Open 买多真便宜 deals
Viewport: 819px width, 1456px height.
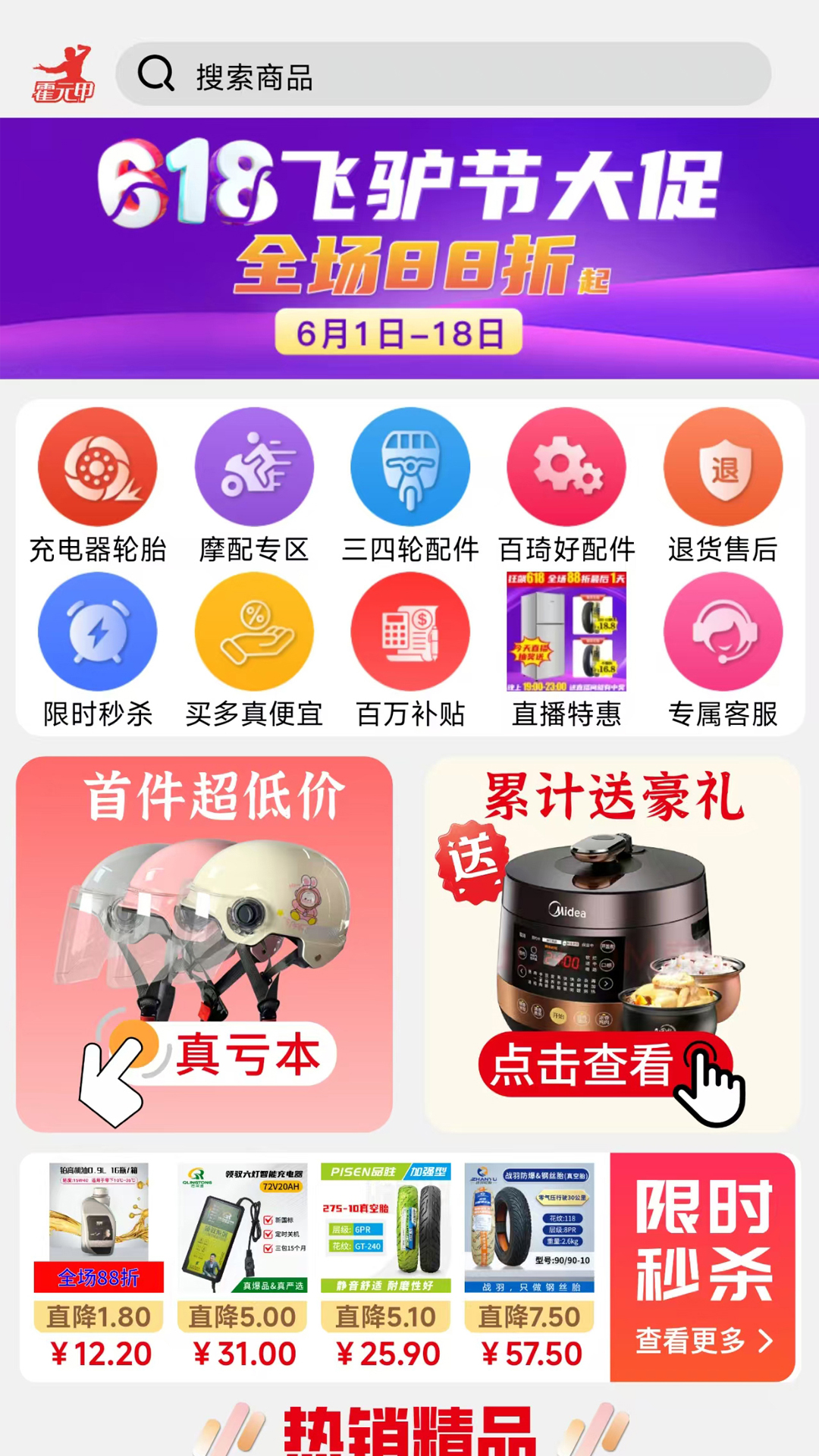254,651
